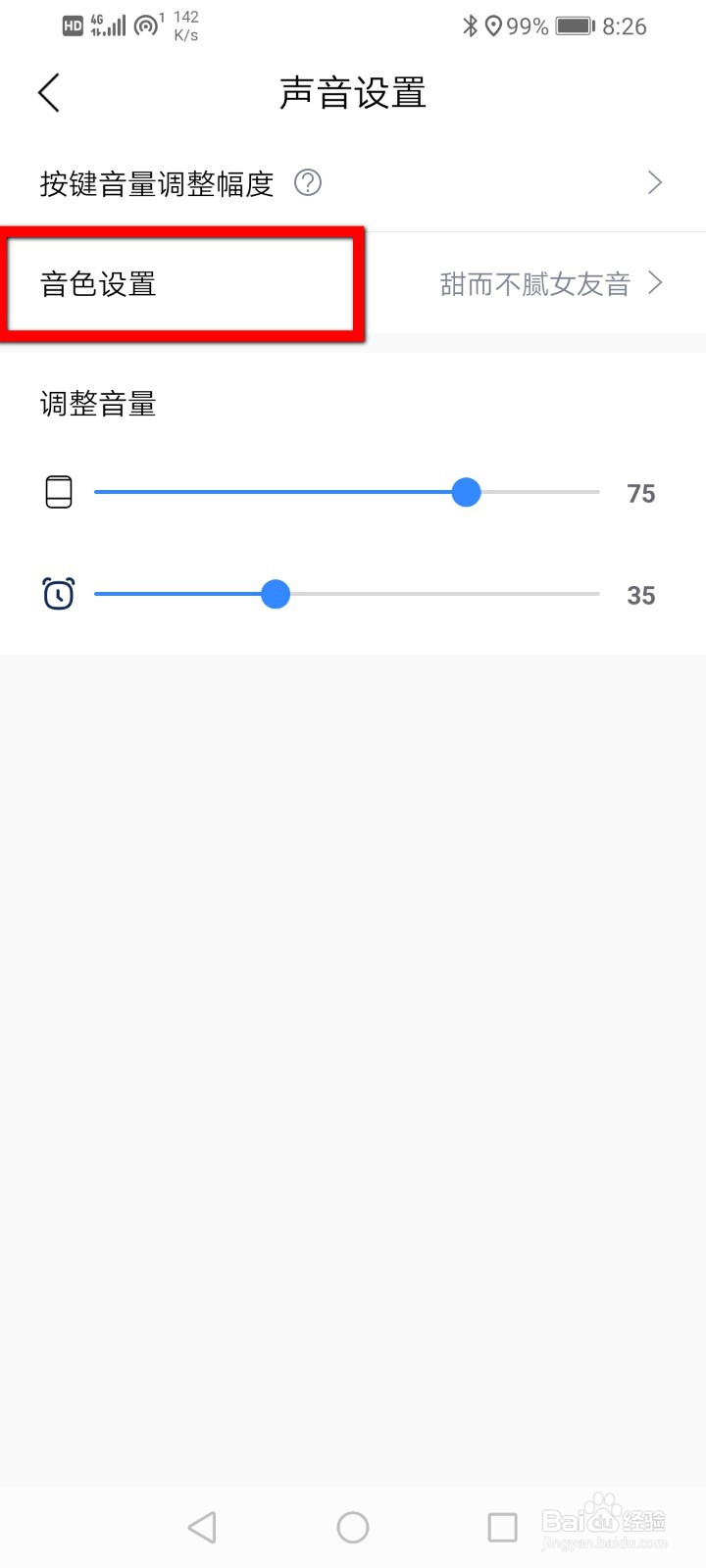Tap the Home navigation button
This screenshot has width=706, height=1568.
[352, 1526]
